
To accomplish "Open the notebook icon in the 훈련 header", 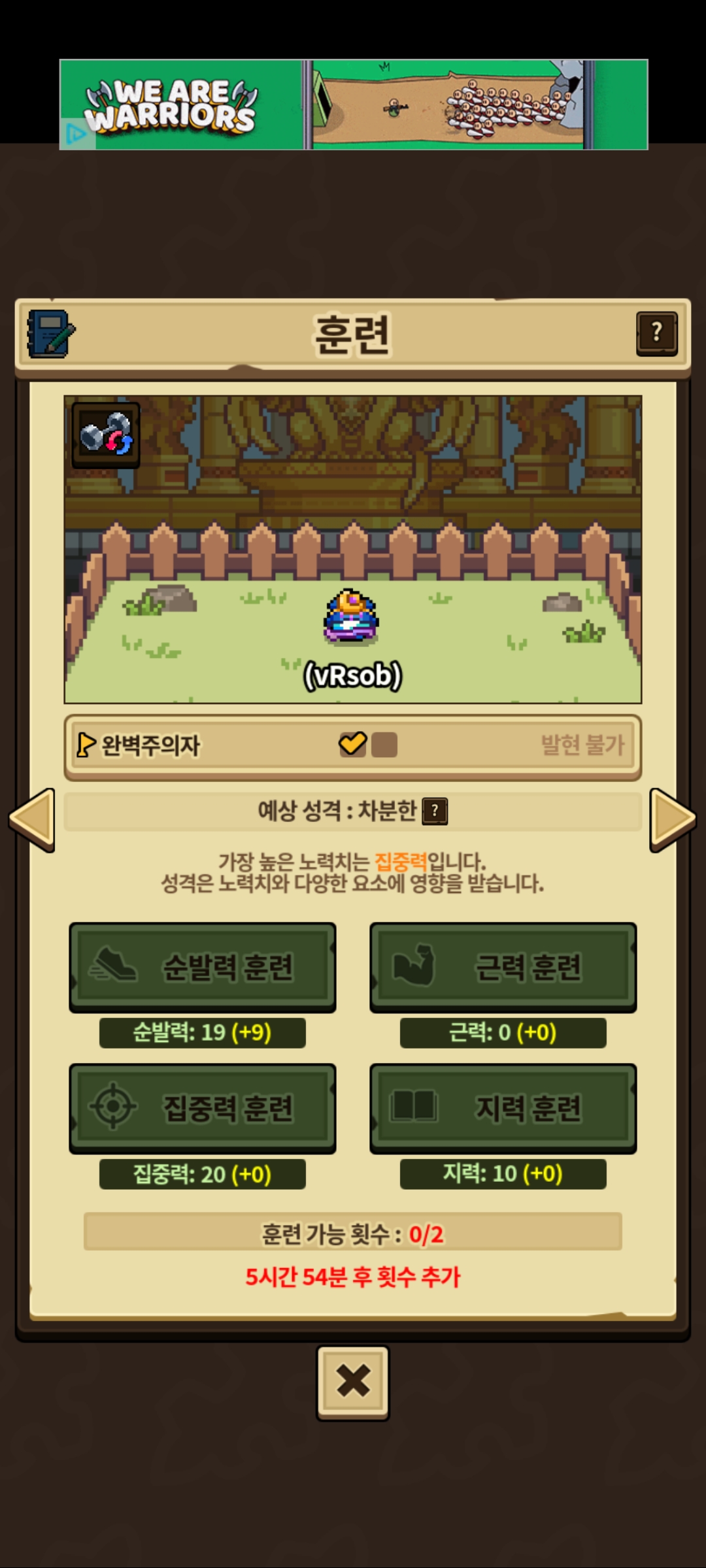I will (x=51, y=334).
